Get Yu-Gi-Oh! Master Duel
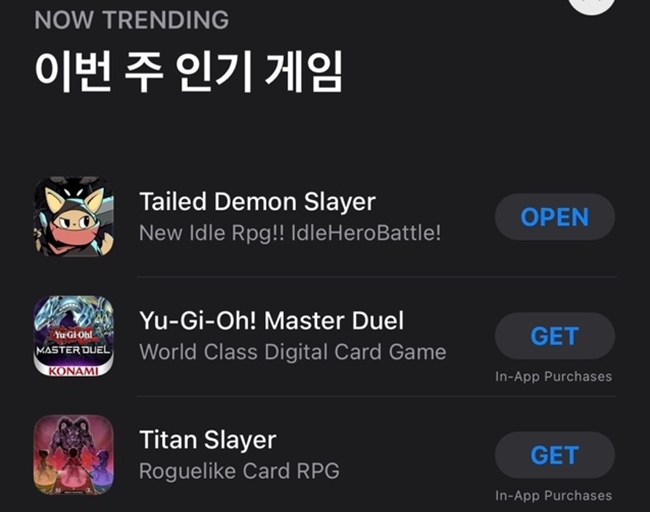Screen dimensions: 650x512 click(x=555, y=336)
